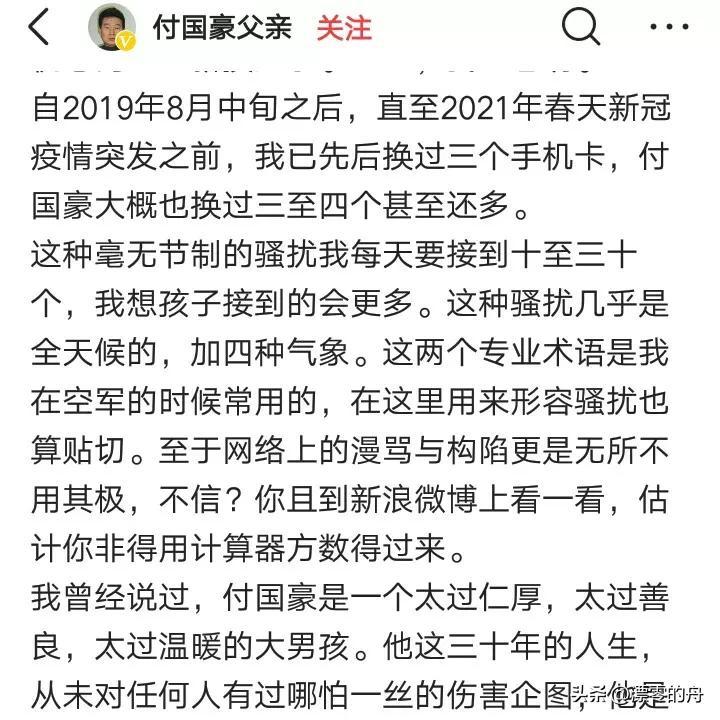Open the three-dot overflow menu
720x720 pixels.
point(669,27)
